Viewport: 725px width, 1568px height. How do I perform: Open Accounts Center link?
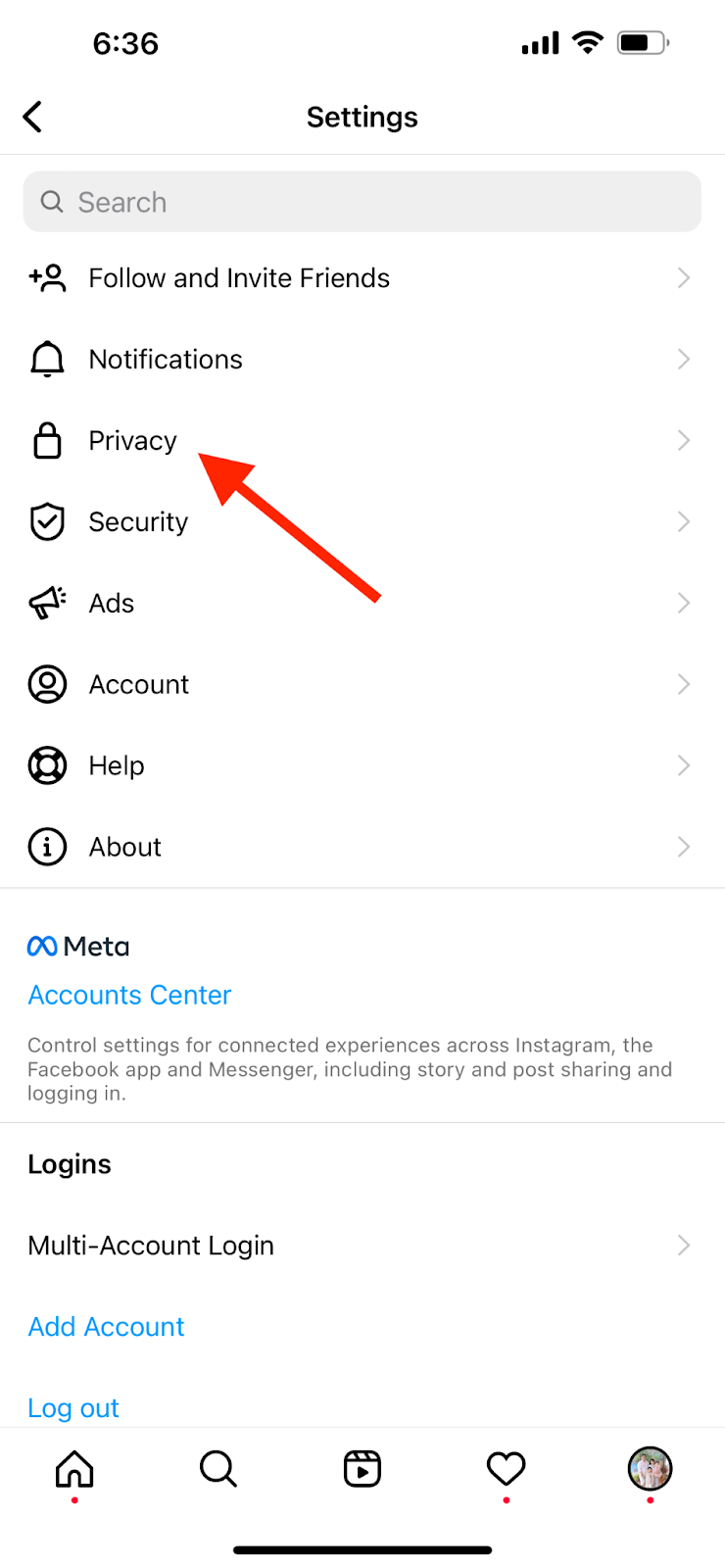coord(129,995)
